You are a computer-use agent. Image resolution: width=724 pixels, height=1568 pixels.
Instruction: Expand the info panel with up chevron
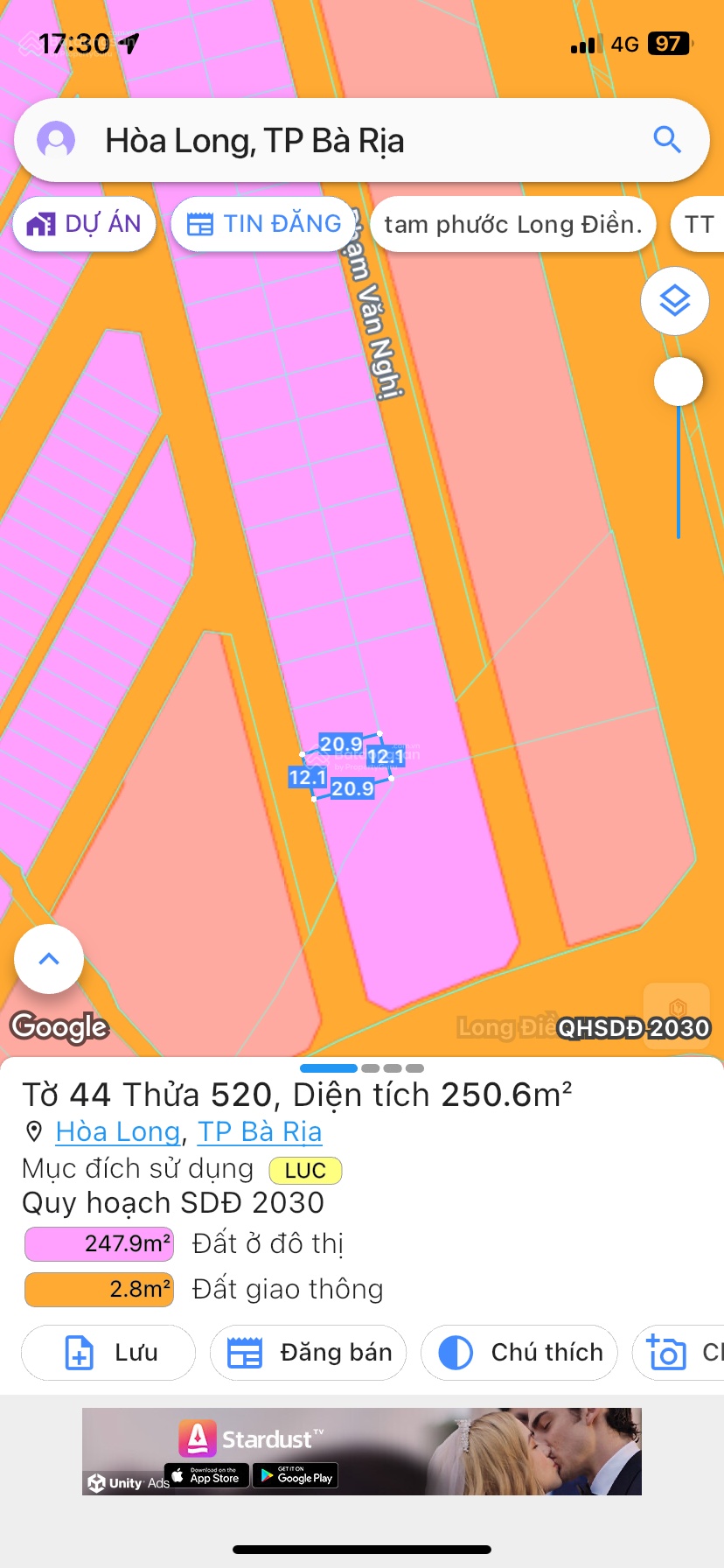point(49,959)
